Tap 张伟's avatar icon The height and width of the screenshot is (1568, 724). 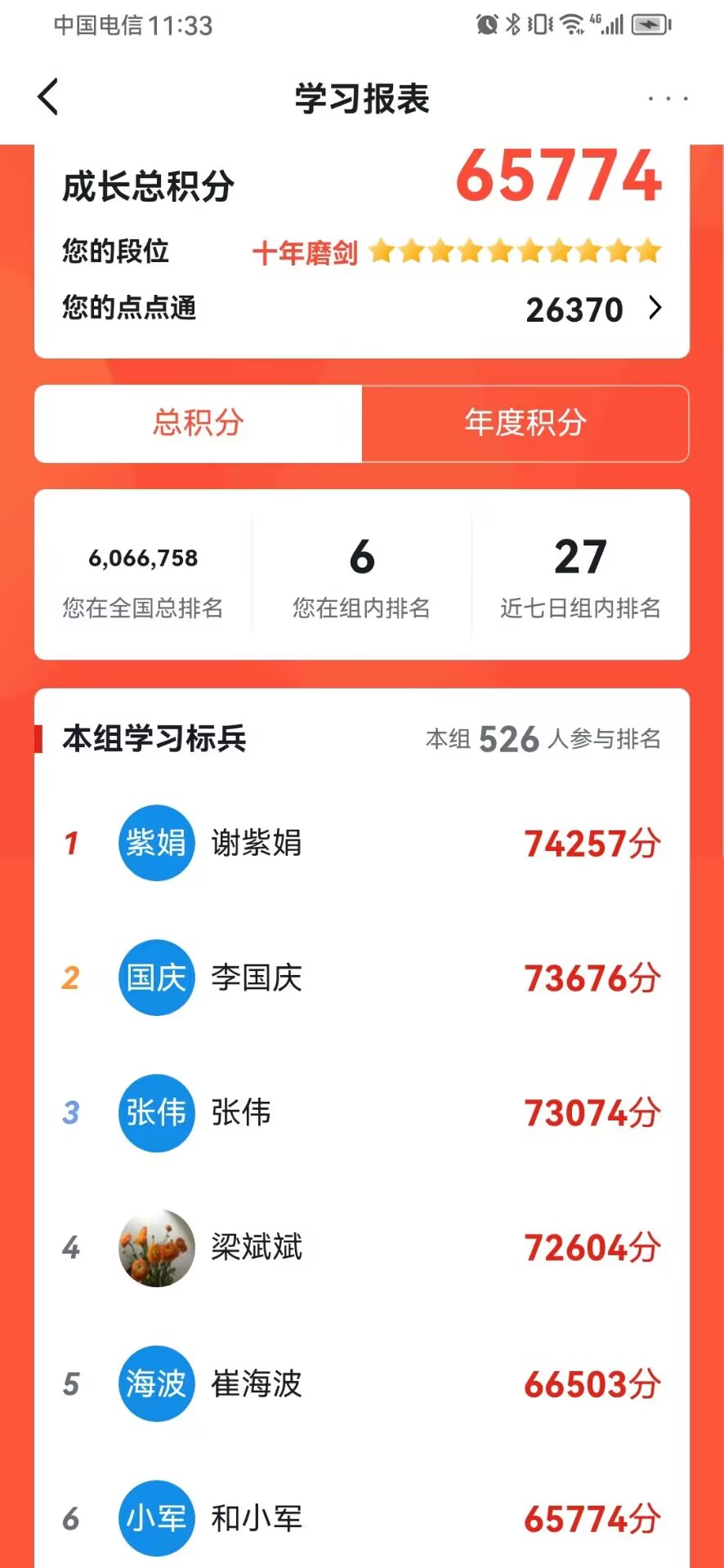tap(156, 1112)
